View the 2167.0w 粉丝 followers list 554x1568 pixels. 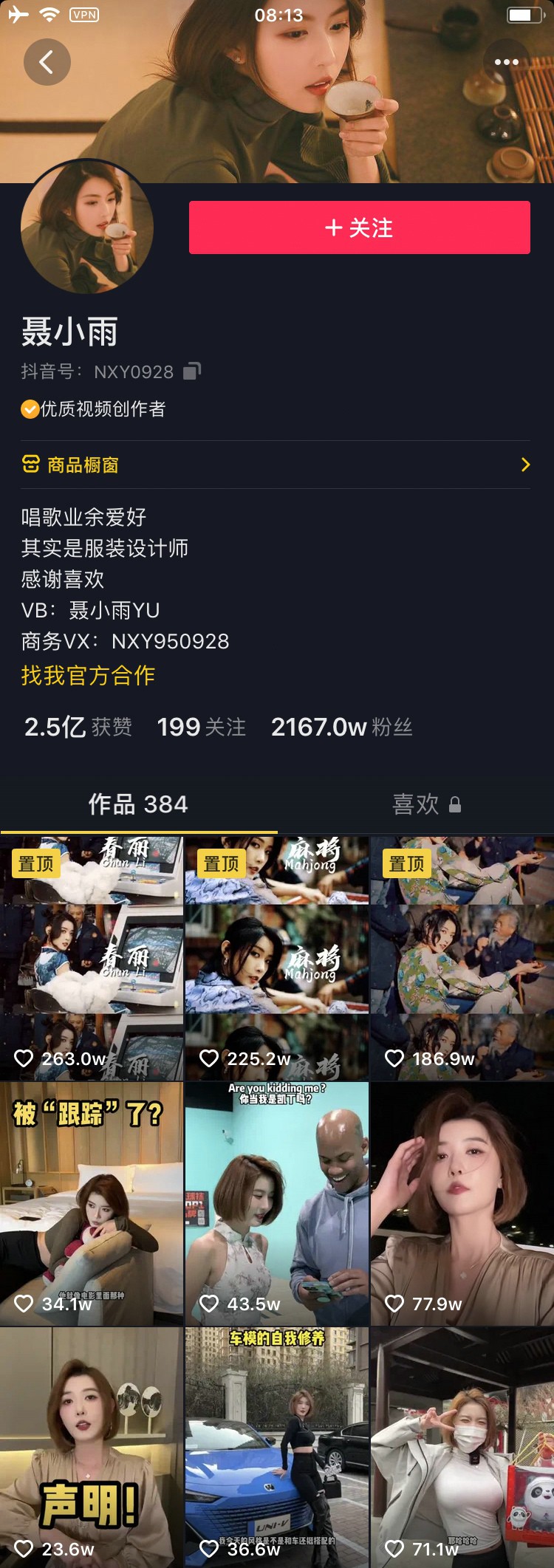pos(341,727)
